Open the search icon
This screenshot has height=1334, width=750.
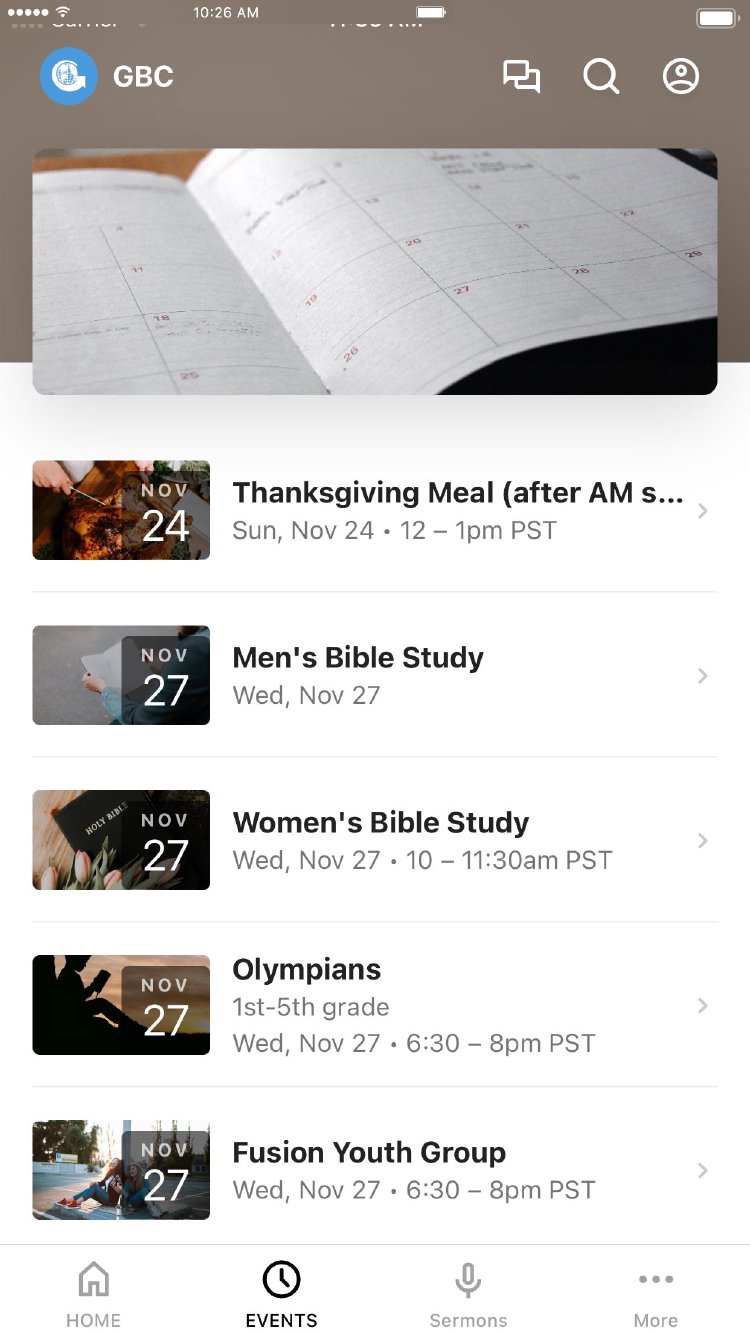tap(601, 77)
